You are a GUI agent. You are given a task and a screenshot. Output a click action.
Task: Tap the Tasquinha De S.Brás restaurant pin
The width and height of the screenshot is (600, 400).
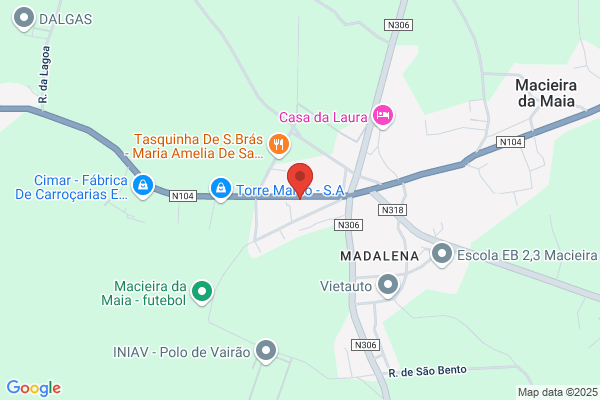(x=279, y=145)
